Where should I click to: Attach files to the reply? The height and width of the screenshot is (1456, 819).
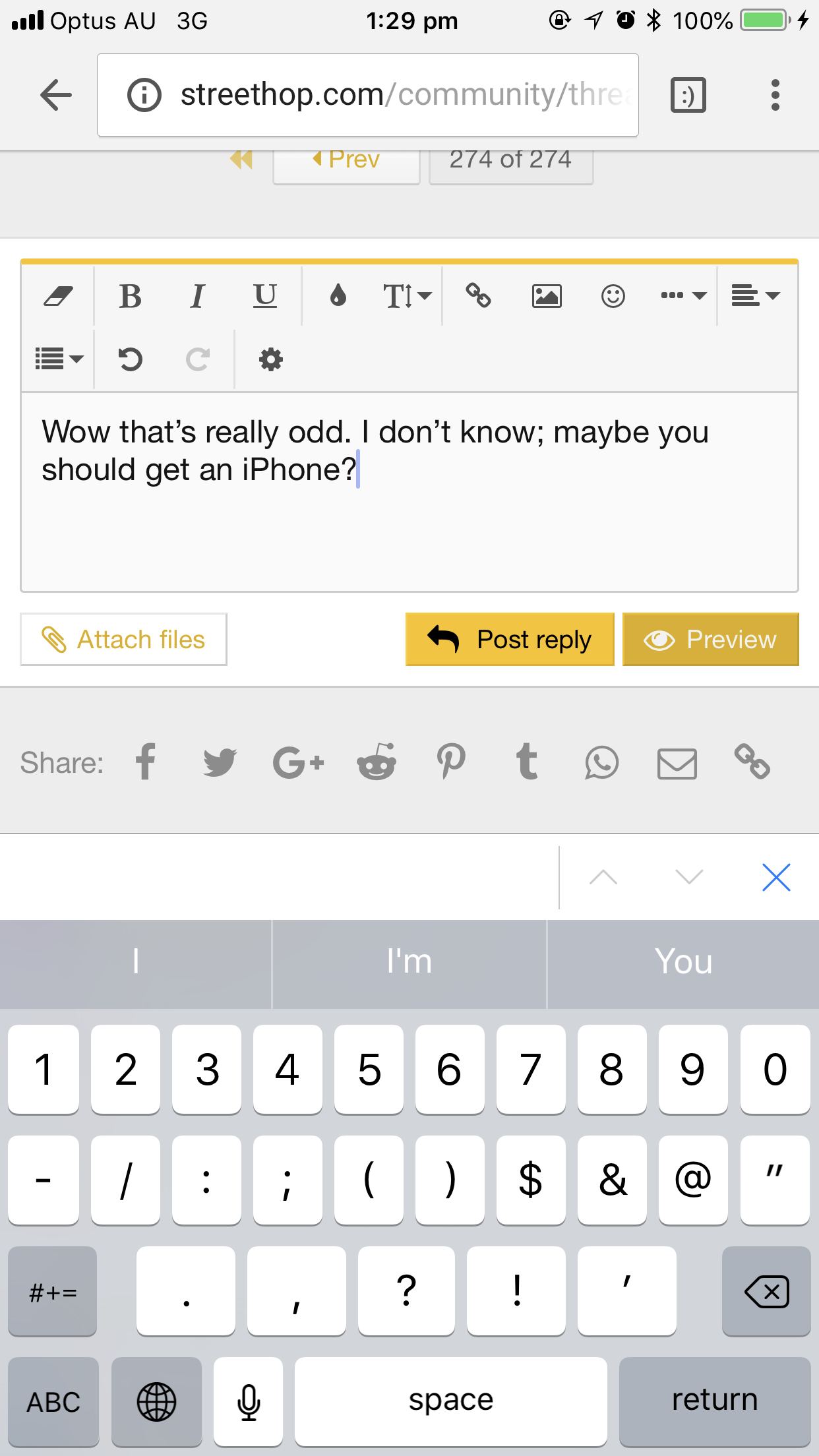(124, 640)
